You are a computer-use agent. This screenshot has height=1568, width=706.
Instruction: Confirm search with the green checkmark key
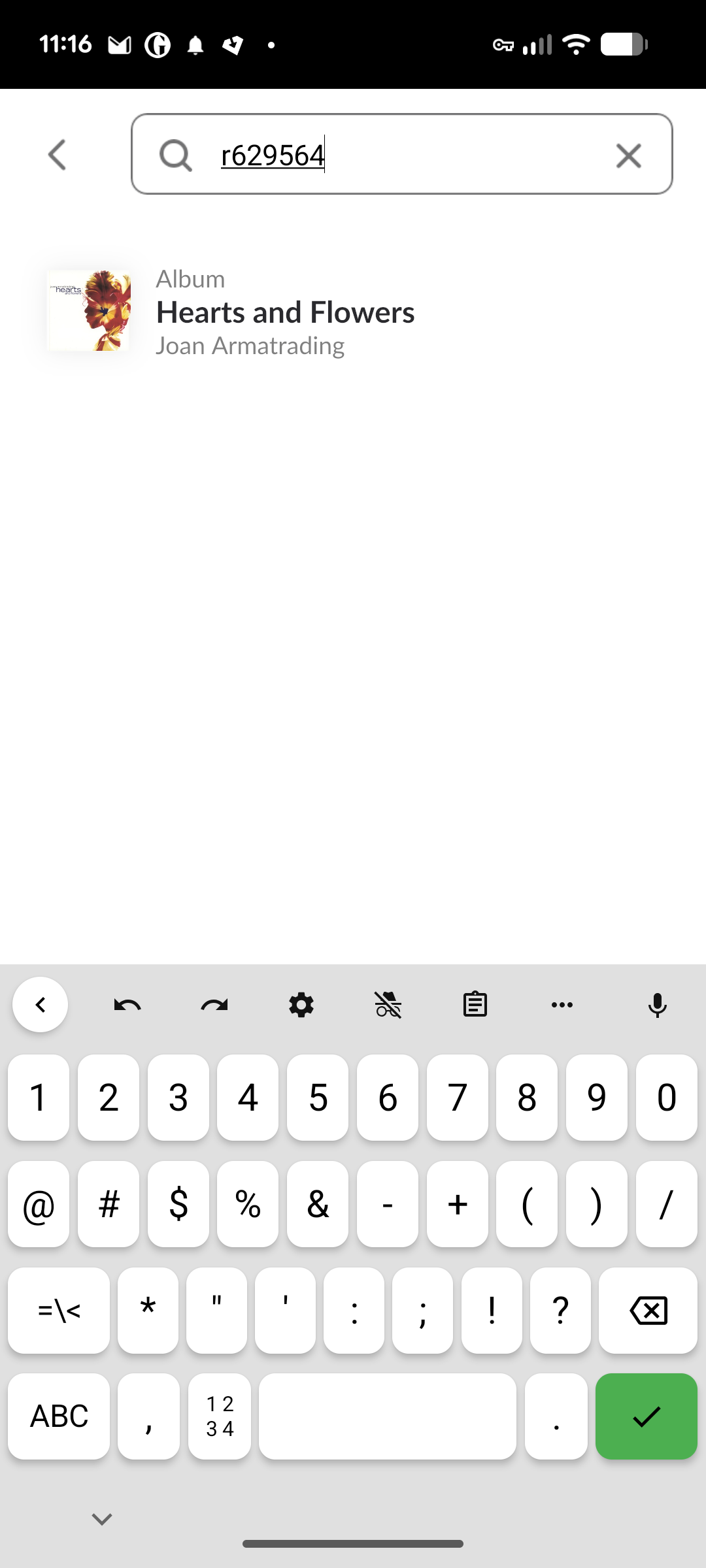646,1416
